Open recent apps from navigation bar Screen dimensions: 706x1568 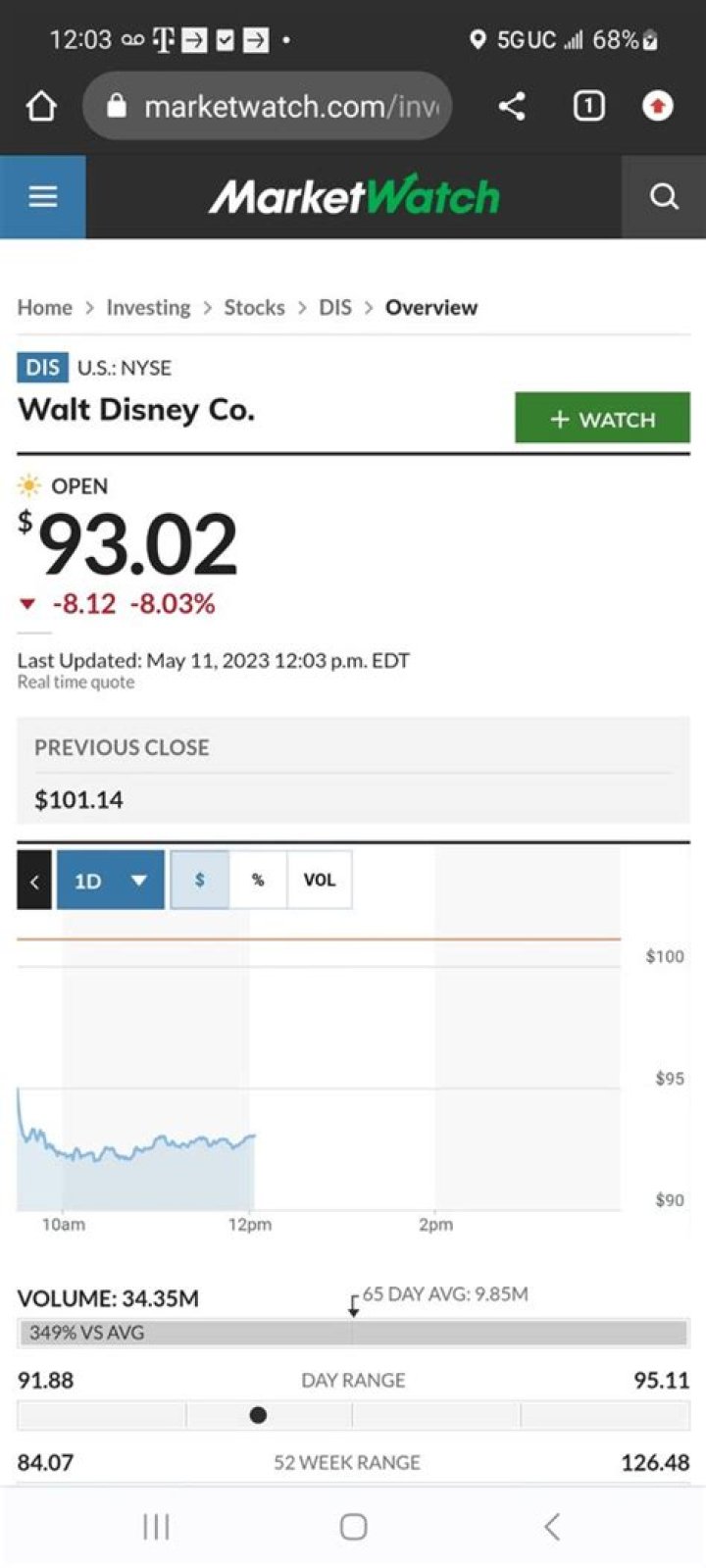[x=156, y=1526]
